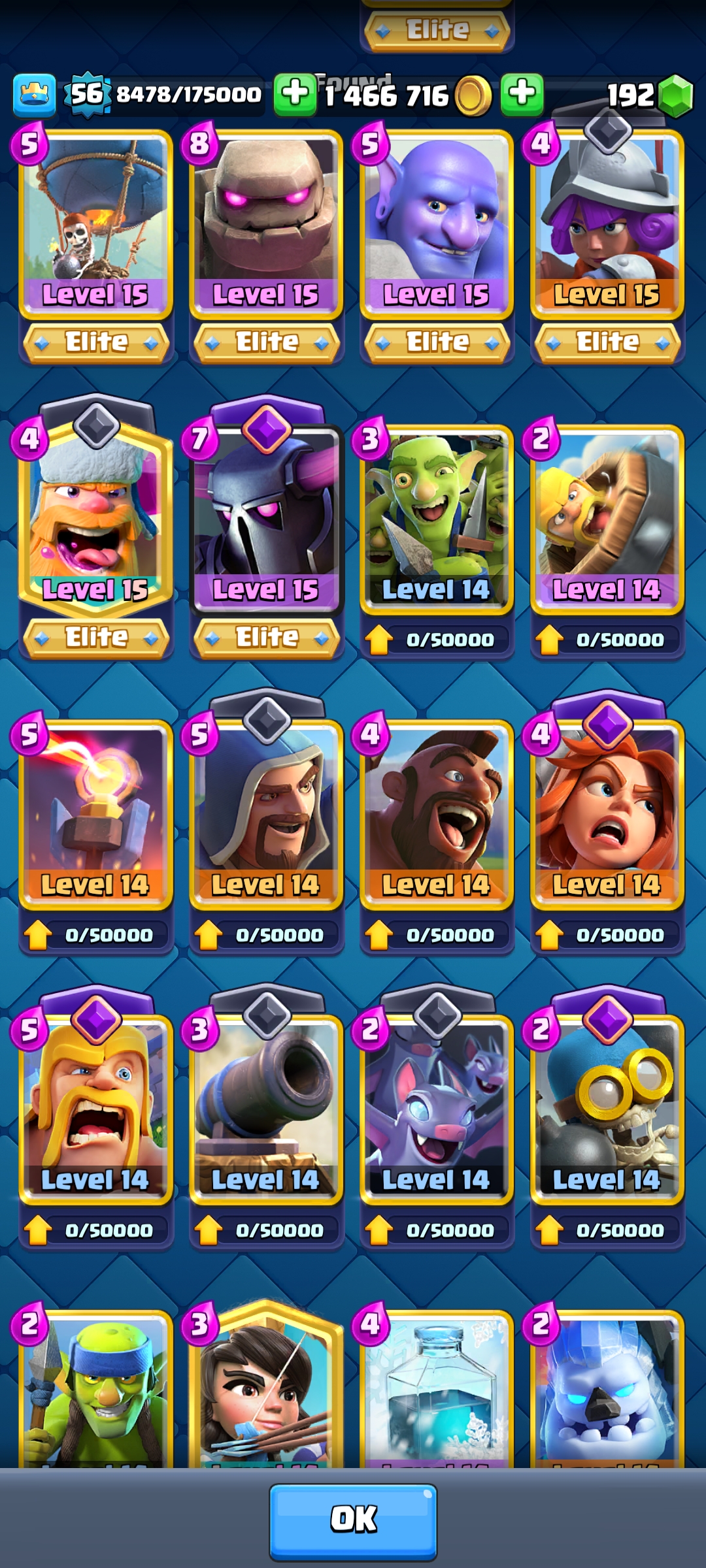
Task: Open the Goblins card
Action: (437, 519)
